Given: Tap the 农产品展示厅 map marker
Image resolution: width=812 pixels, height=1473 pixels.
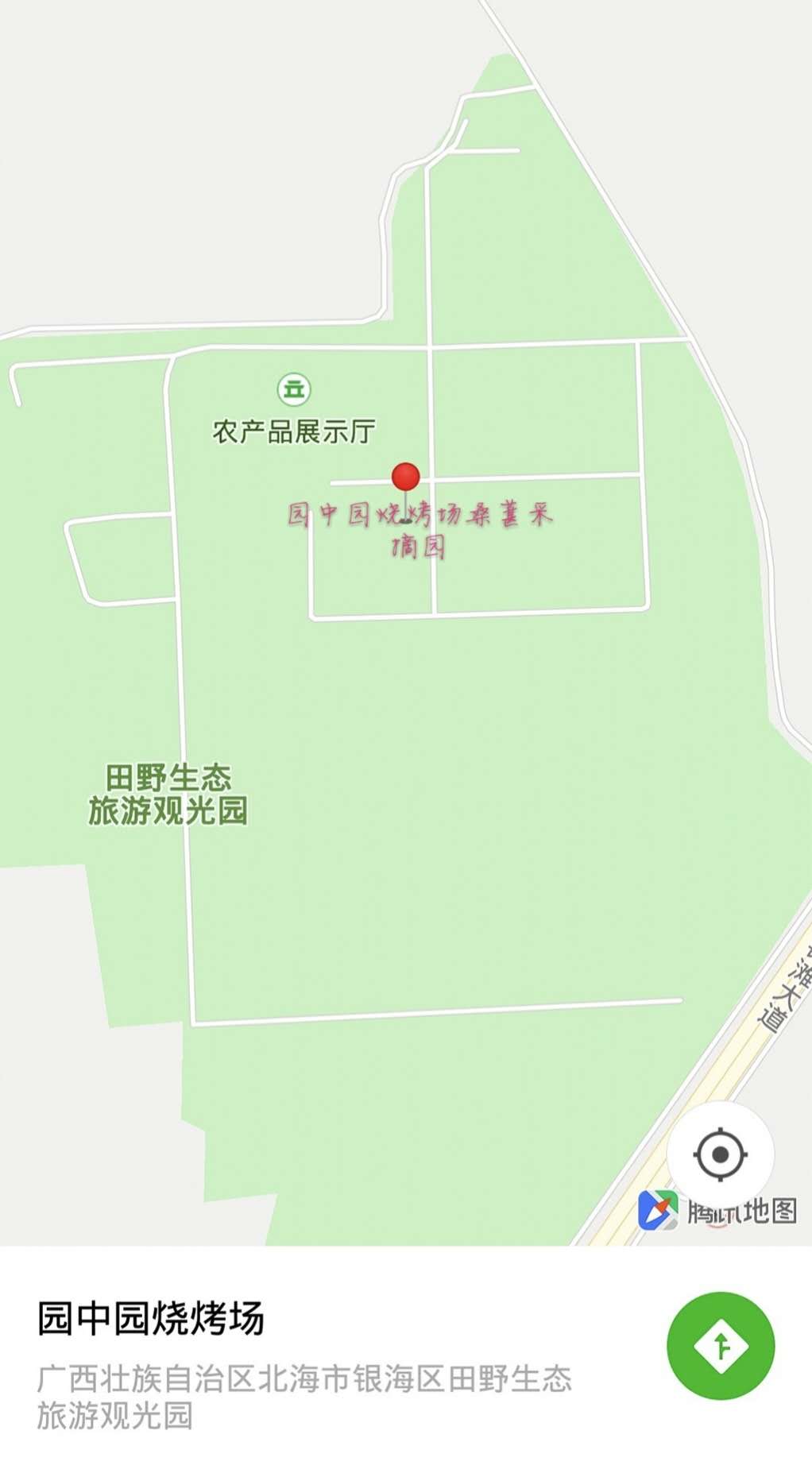Looking at the screenshot, I should pos(294,389).
